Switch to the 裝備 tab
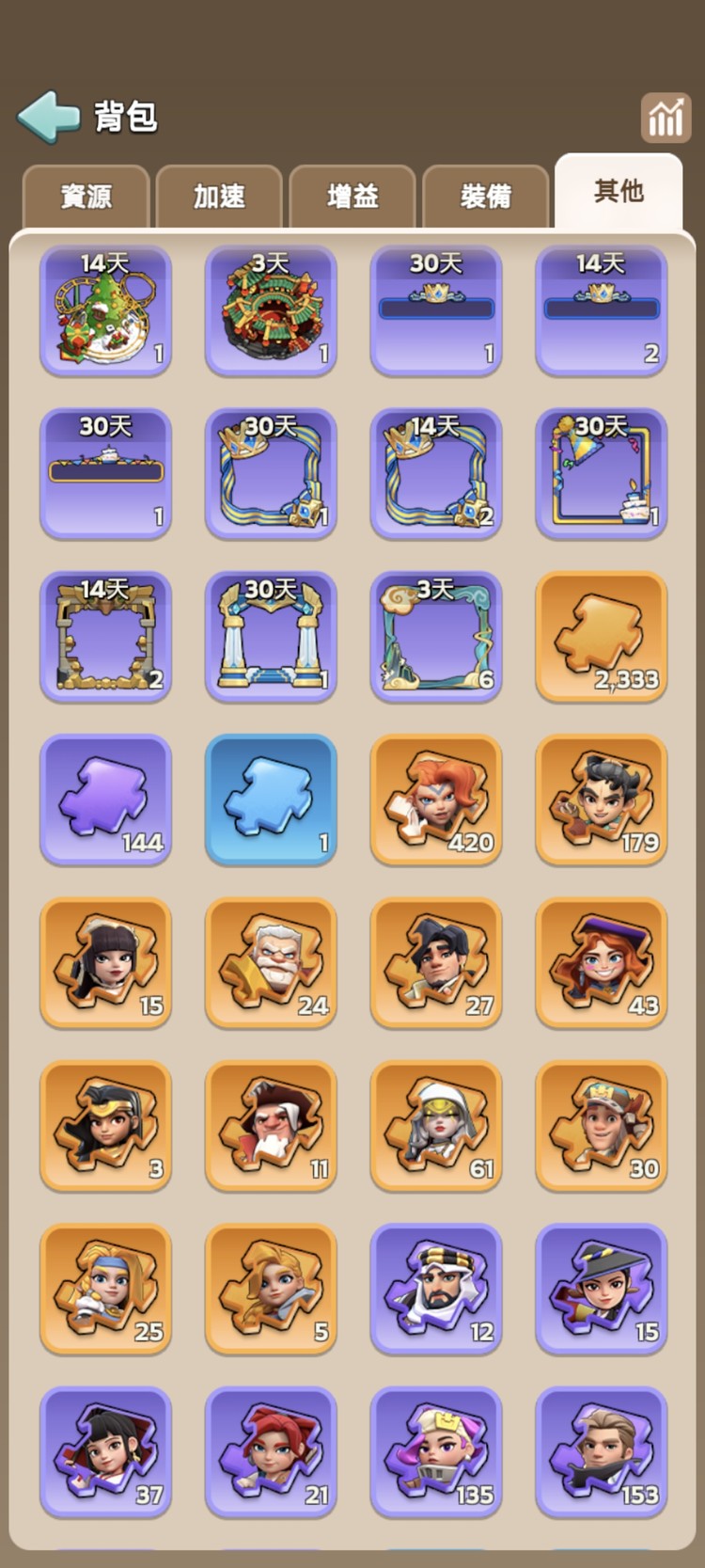This screenshot has height=1568, width=705. tap(486, 197)
